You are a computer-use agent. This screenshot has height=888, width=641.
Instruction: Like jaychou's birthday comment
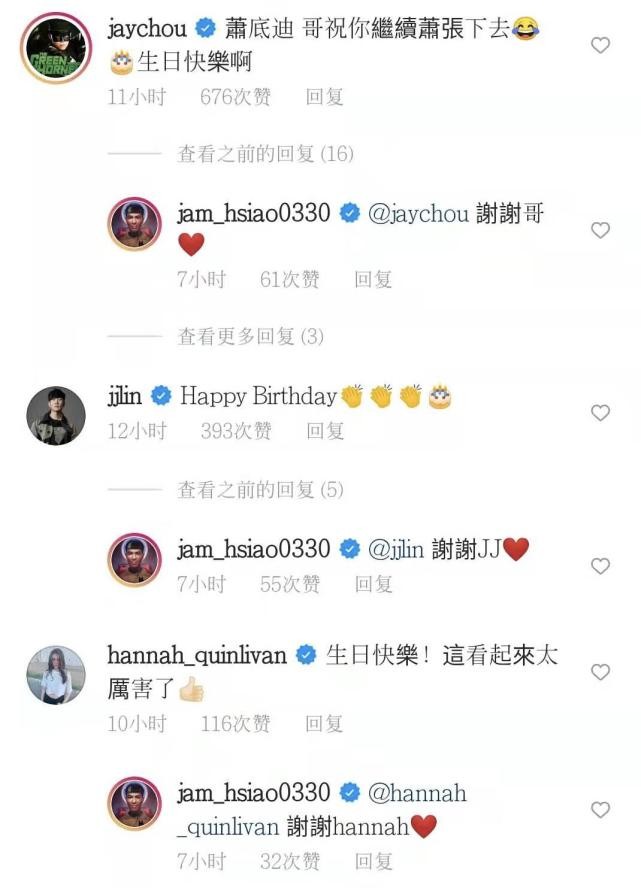pyautogui.click(x=600, y=45)
